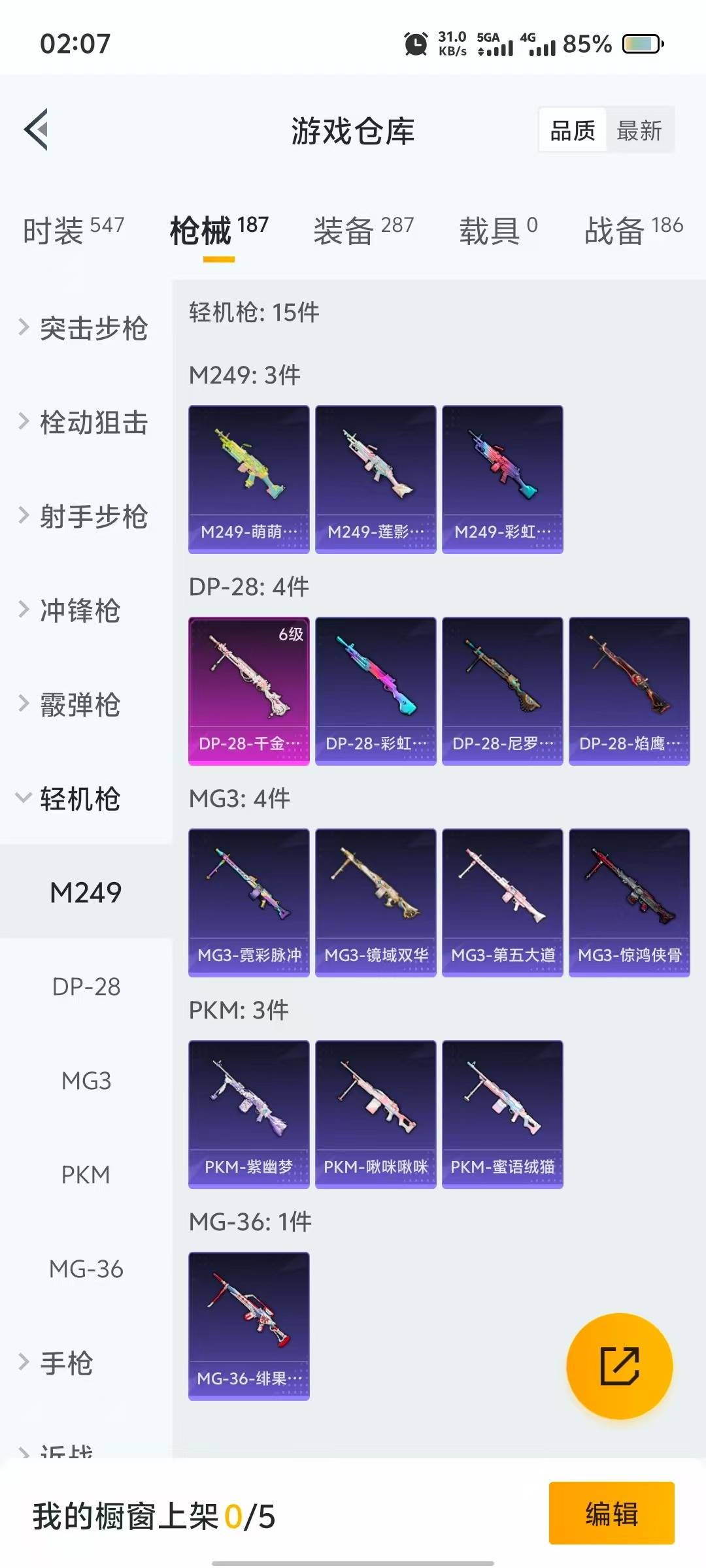Viewport: 706px width, 1568px height.
Task: Go back using the top-left arrow
Action: click(37, 129)
